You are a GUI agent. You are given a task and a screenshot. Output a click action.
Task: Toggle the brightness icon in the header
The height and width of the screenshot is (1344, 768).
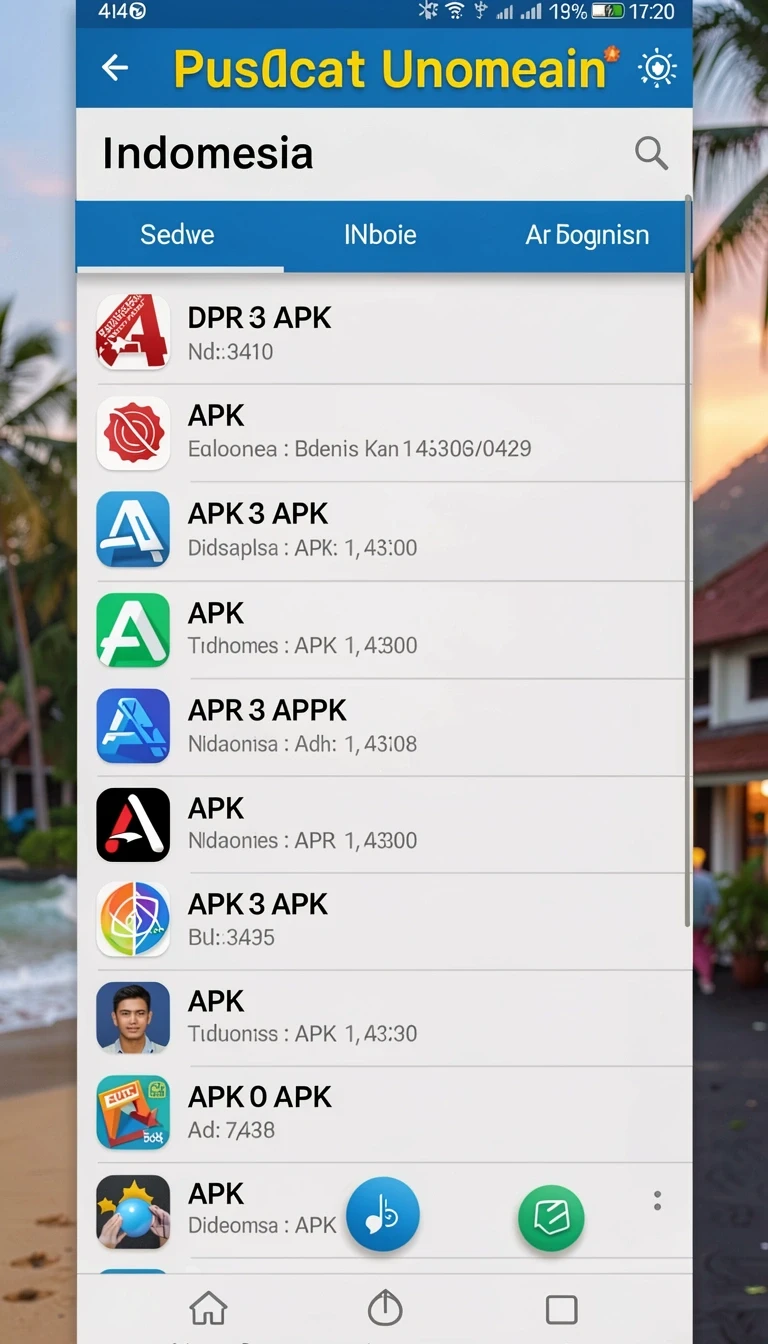[x=657, y=68]
